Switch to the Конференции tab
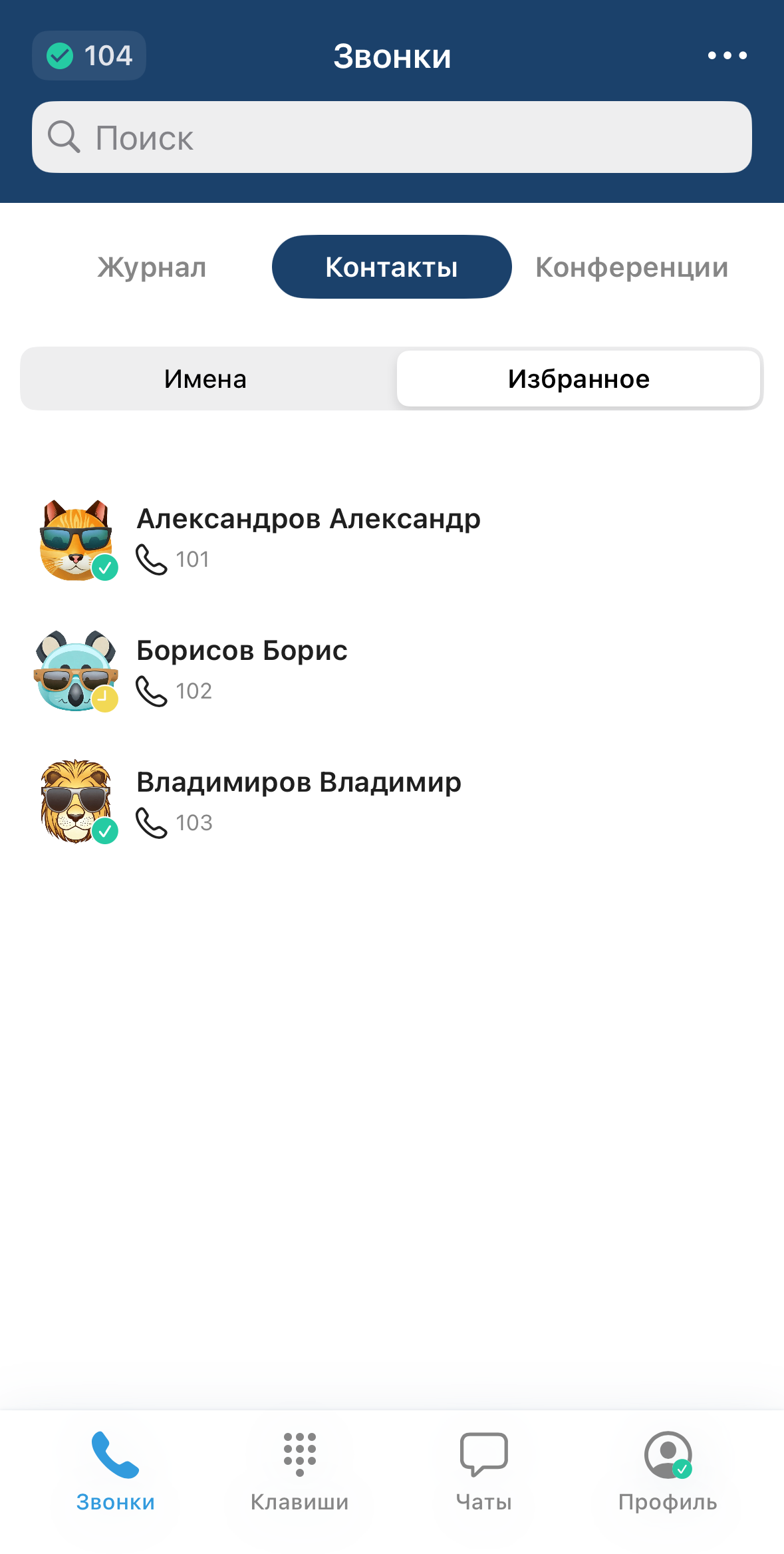The height and width of the screenshot is (1554, 784). [631, 267]
